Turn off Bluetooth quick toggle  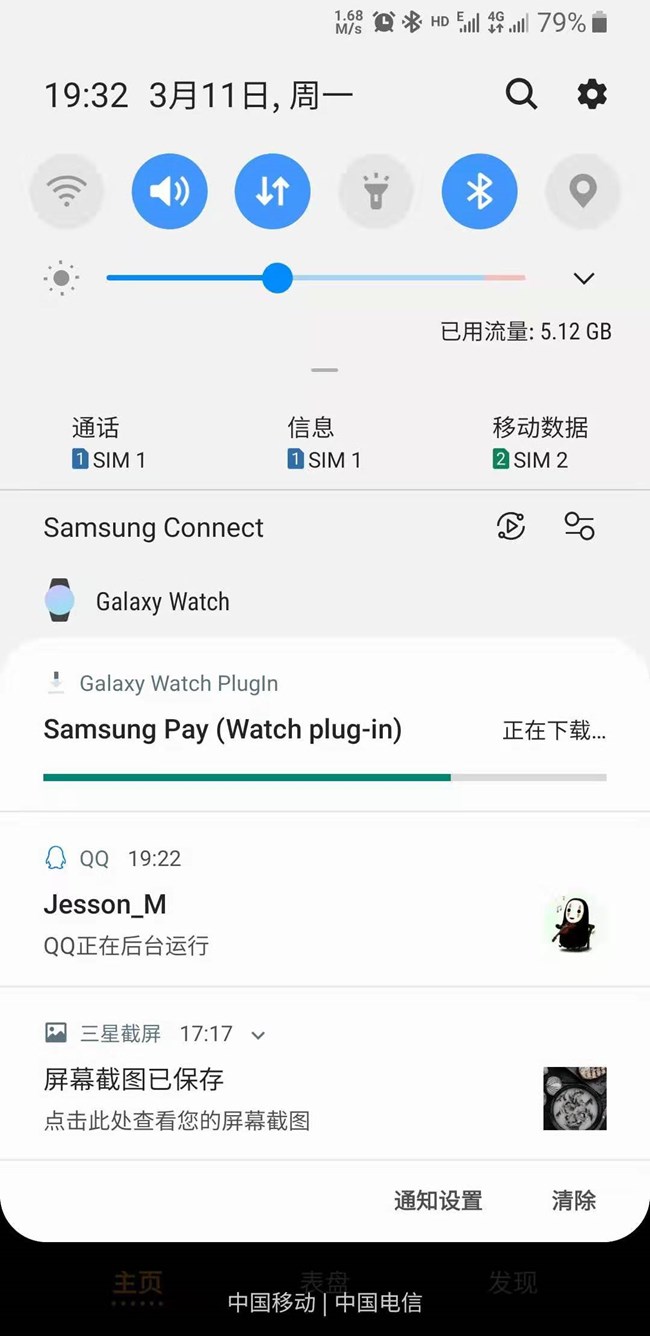(479, 190)
